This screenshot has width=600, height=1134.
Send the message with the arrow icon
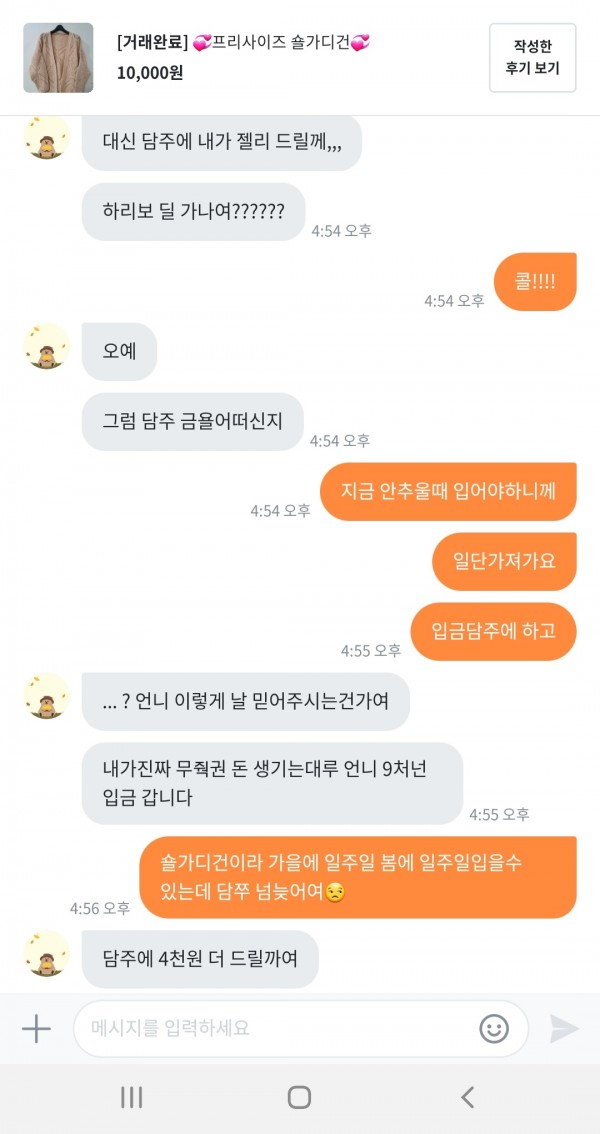(x=564, y=1029)
